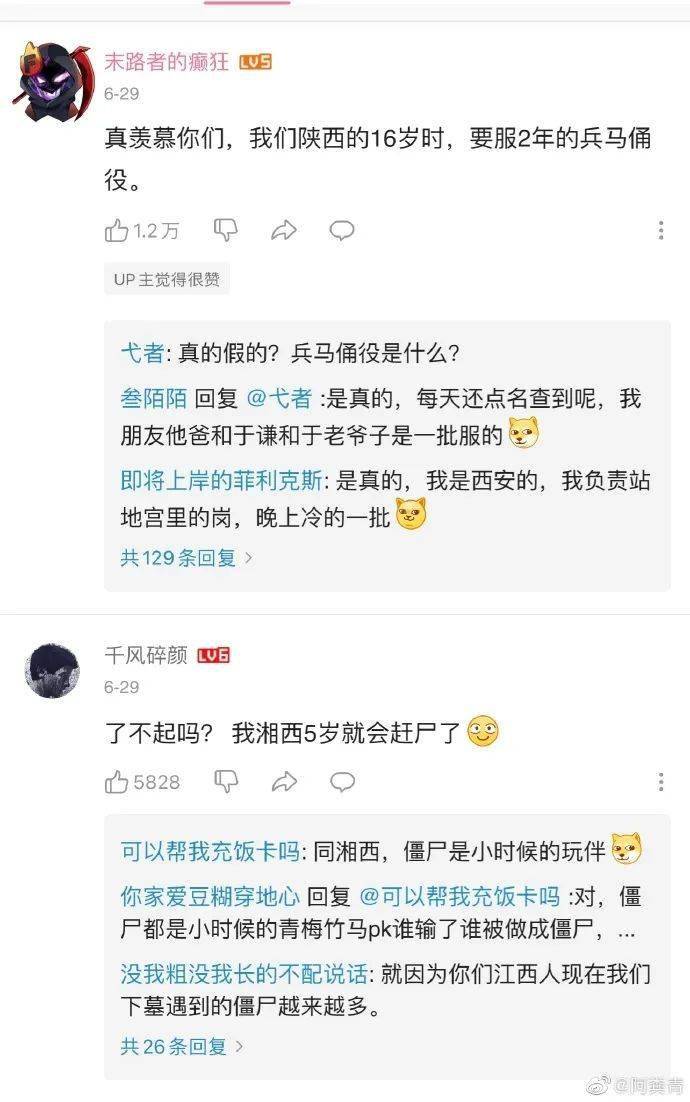Open 你家爱豆糊穿地心's profile
Image resolution: width=690 pixels, height=1102 pixels.
click(x=210, y=895)
